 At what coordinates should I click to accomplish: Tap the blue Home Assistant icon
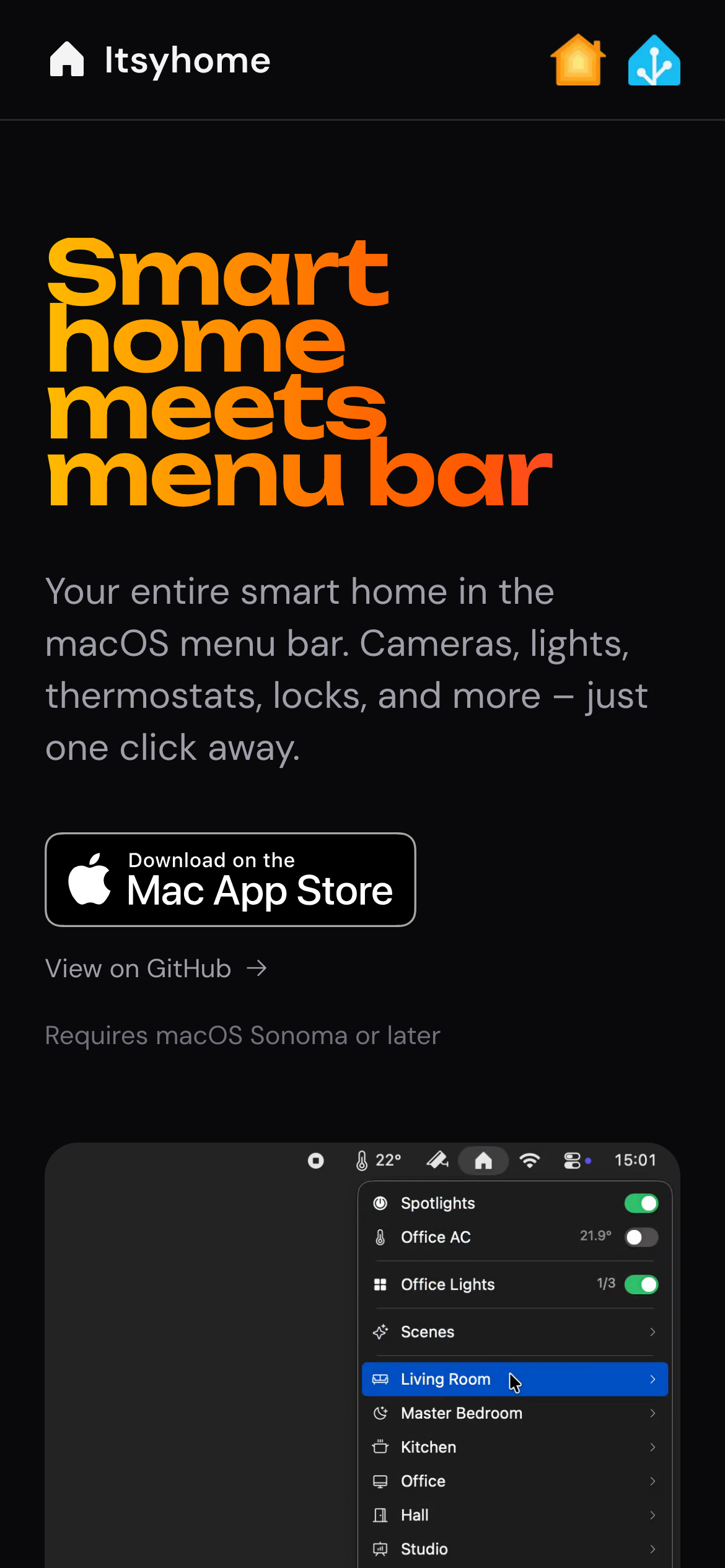[x=654, y=61]
